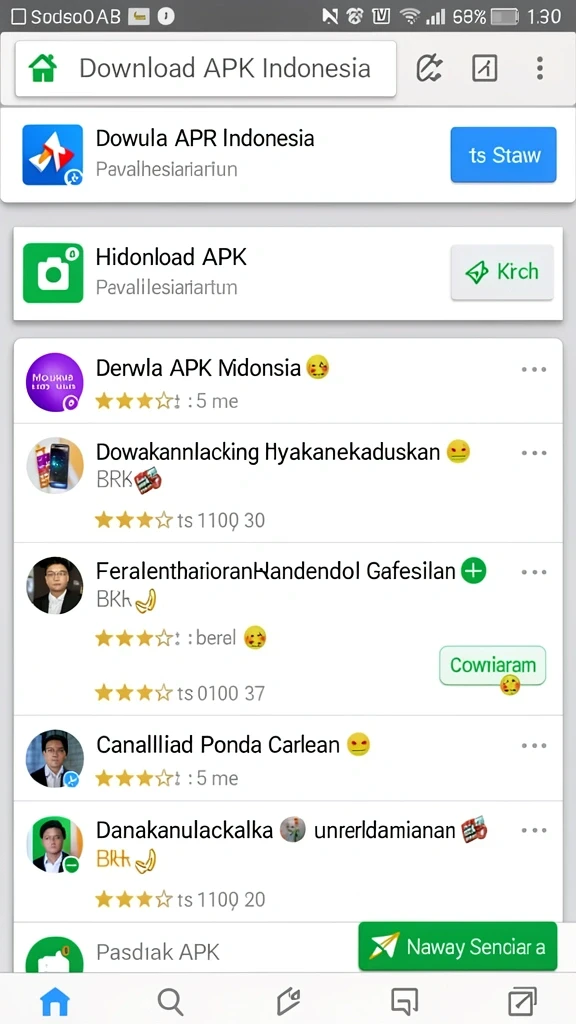Switch to the Home tab in bottom bar
Image resolution: width=576 pixels, height=1024 pixels.
pyautogui.click(x=55, y=1000)
